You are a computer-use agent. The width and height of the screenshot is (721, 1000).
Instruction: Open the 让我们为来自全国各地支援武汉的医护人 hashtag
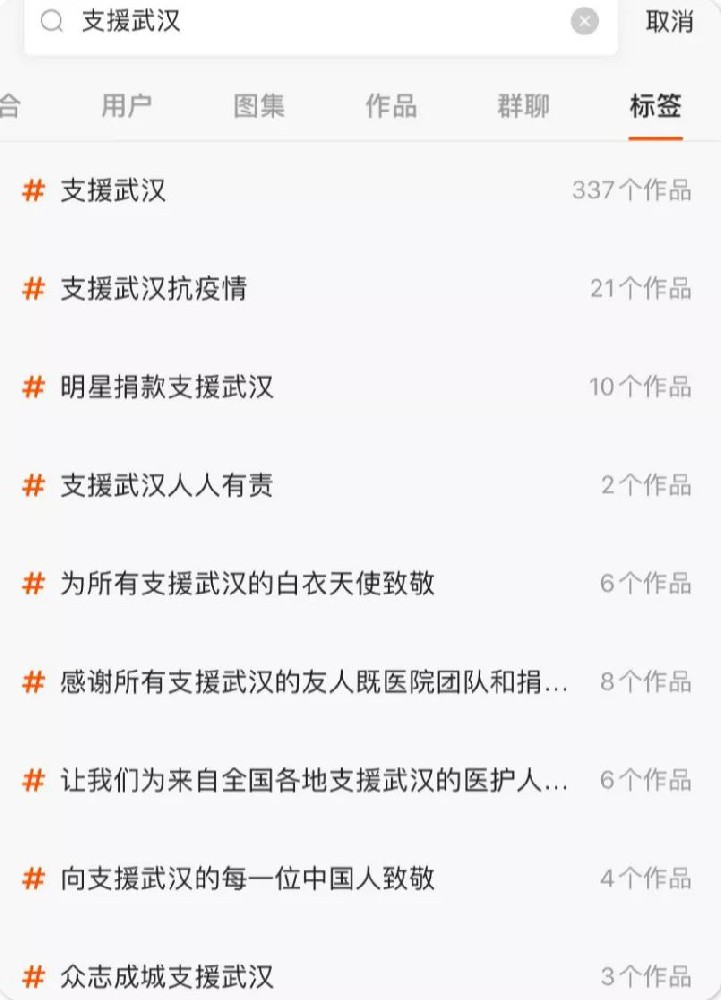click(x=300, y=777)
